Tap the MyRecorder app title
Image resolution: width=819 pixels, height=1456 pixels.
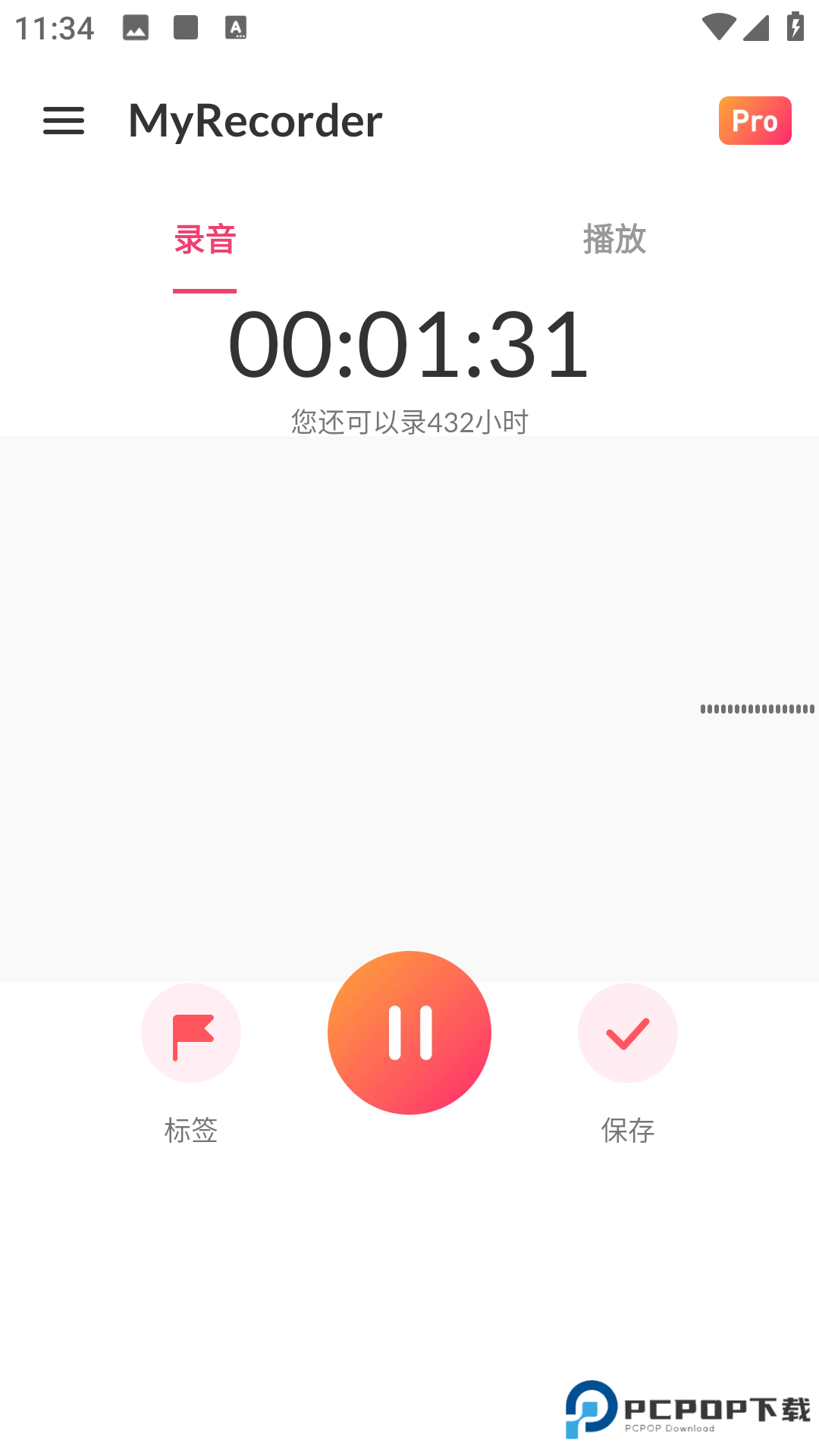click(255, 121)
